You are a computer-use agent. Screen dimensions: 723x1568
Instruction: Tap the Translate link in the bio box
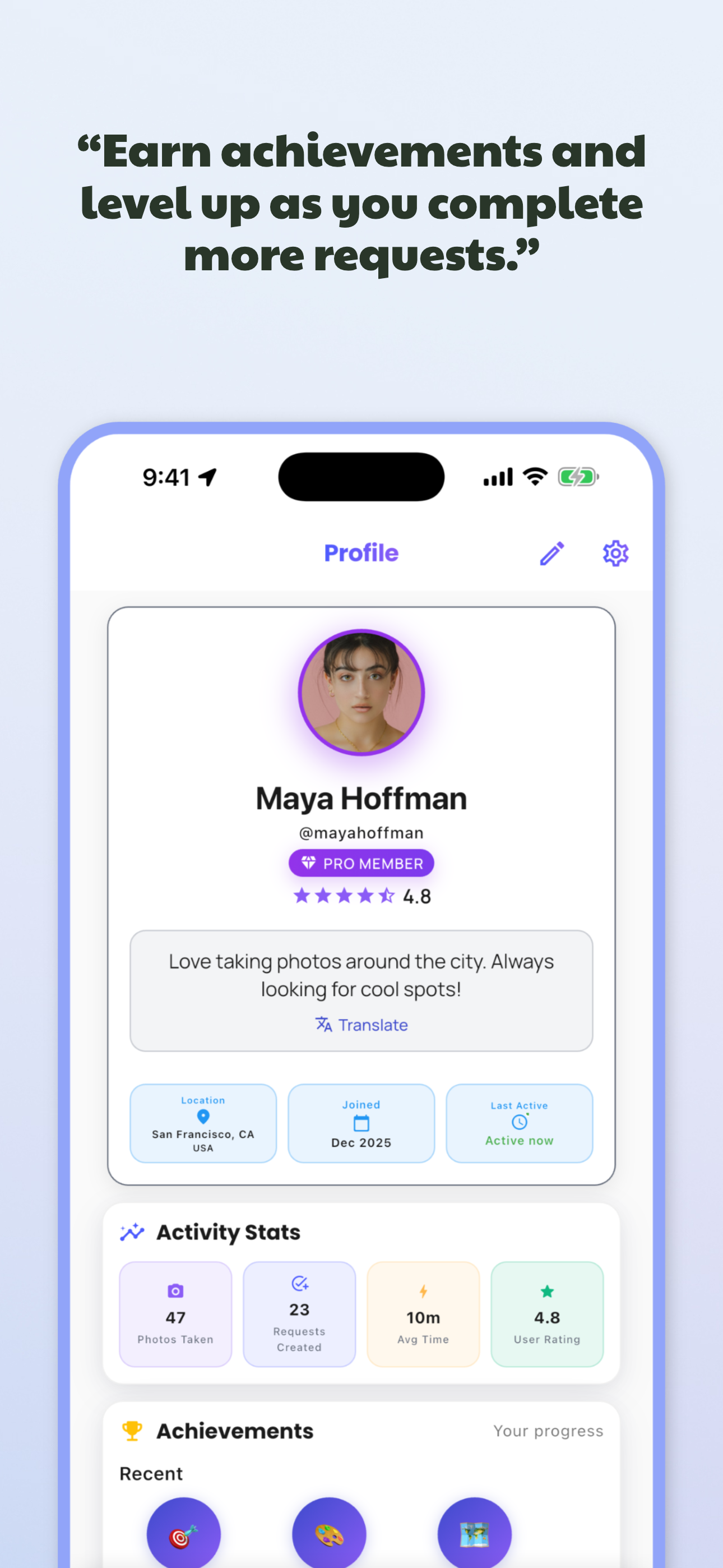(x=361, y=1025)
